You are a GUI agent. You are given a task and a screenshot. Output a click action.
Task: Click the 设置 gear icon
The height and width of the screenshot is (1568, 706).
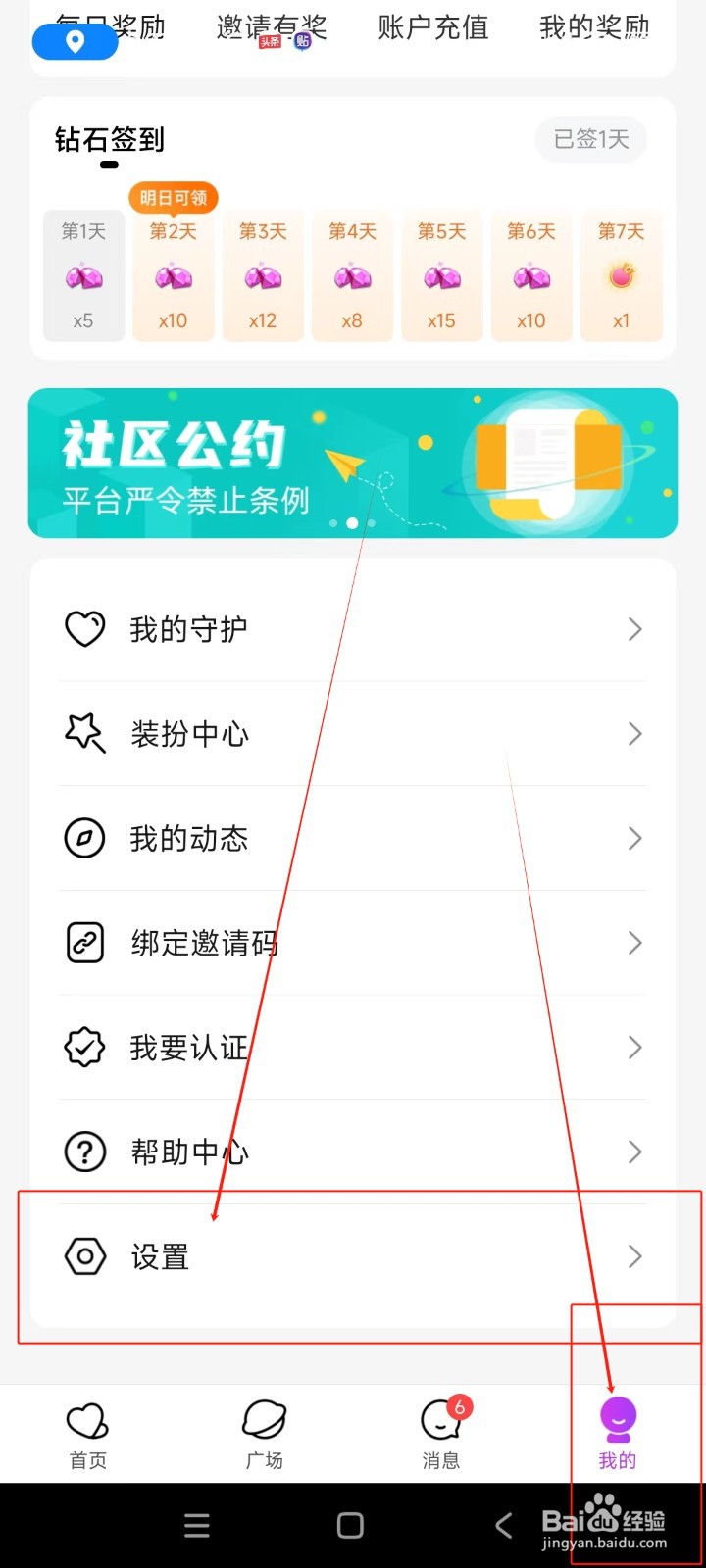[x=84, y=1255]
